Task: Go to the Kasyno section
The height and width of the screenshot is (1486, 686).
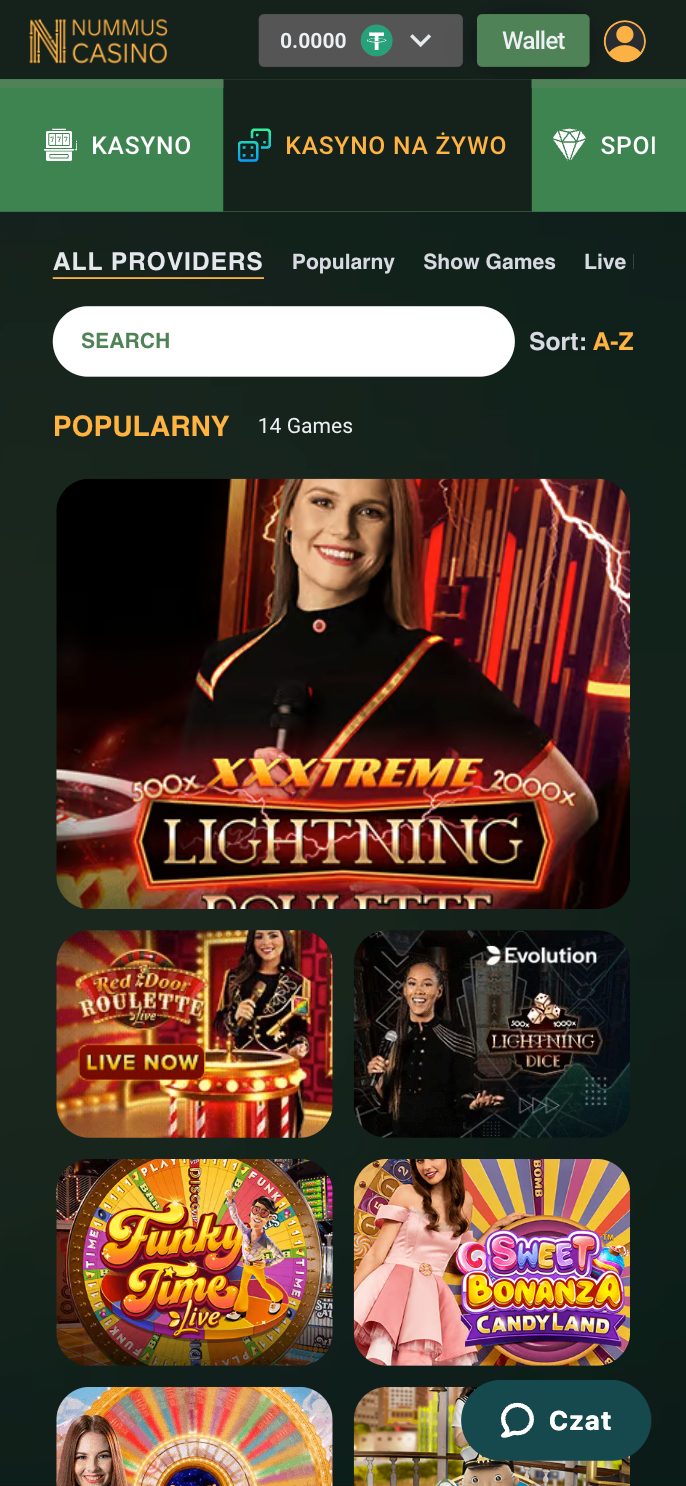Action: tap(118, 145)
